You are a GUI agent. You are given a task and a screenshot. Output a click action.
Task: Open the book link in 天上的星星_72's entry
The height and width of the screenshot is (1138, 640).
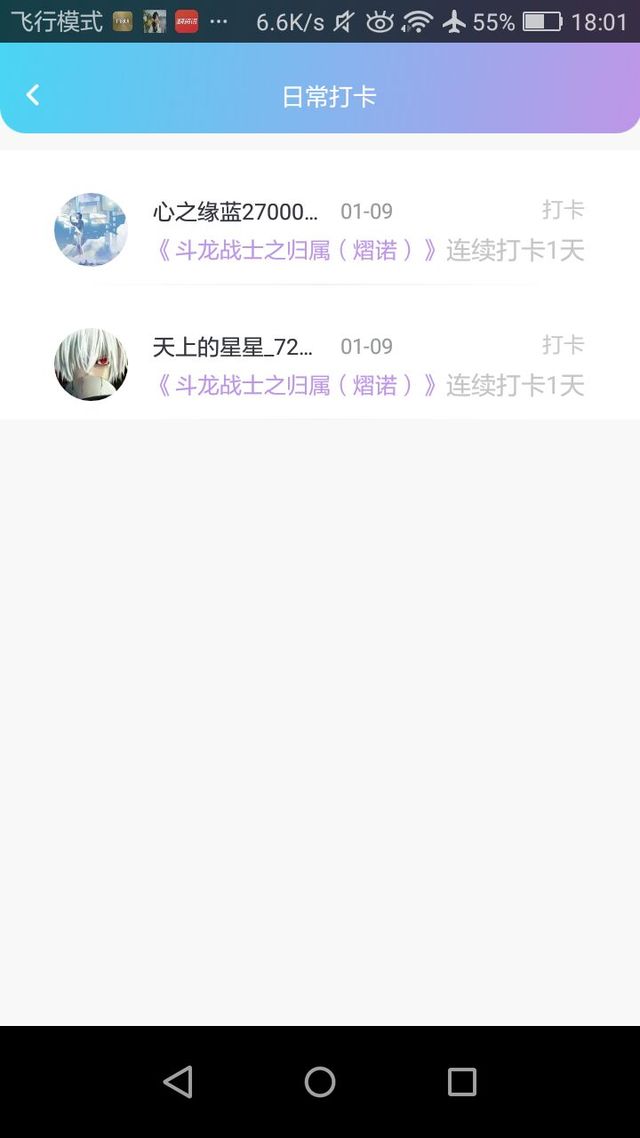coord(297,385)
